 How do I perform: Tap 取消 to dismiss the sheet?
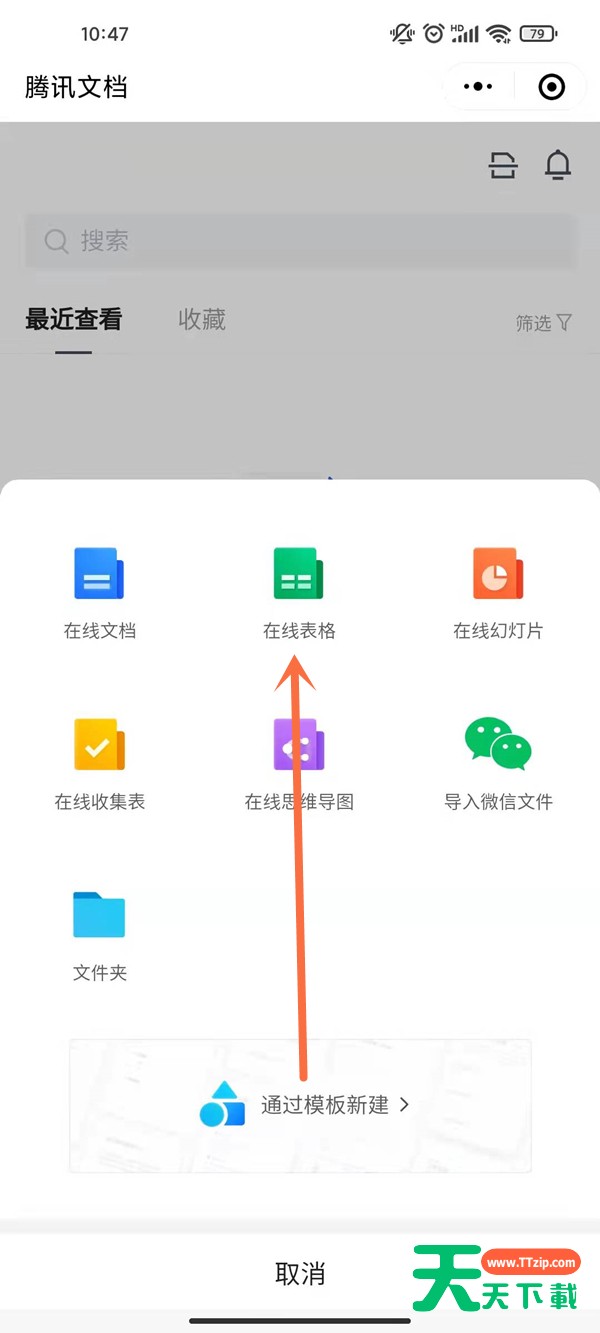tap(300, 1273)
